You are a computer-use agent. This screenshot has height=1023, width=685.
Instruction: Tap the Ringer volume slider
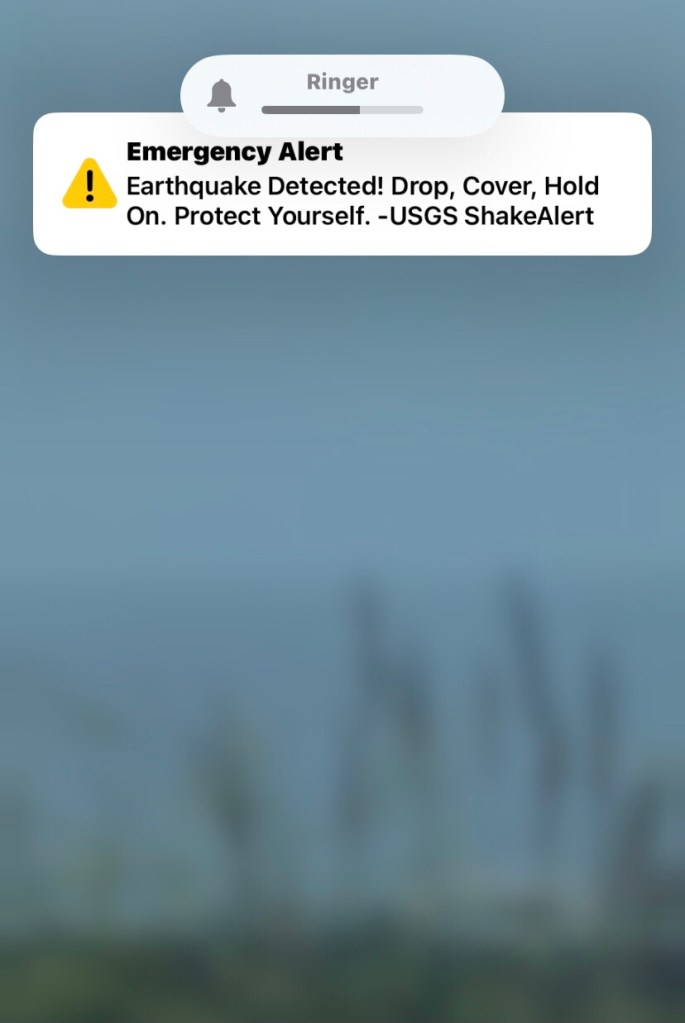(342, 109)
